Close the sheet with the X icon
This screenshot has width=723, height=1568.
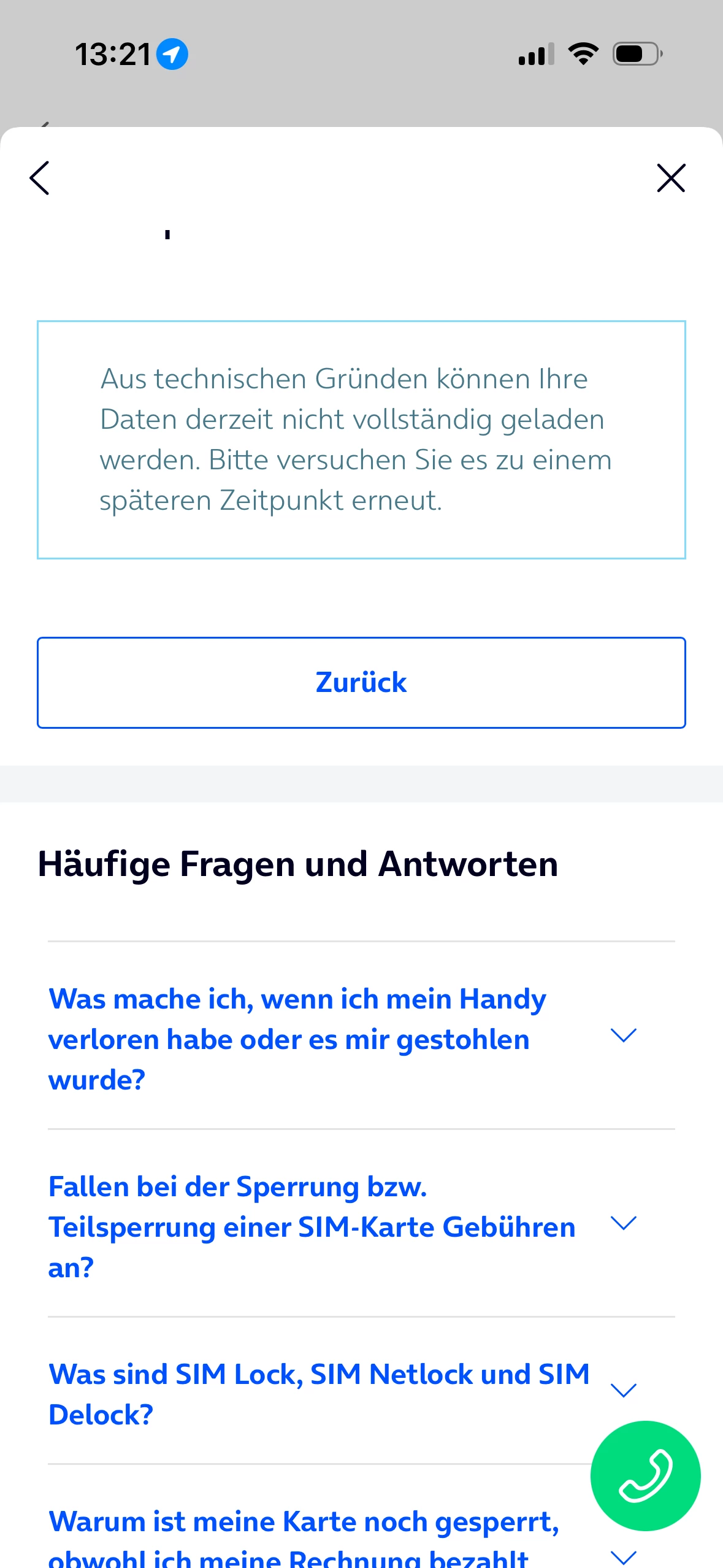click(x=670, y=178)
